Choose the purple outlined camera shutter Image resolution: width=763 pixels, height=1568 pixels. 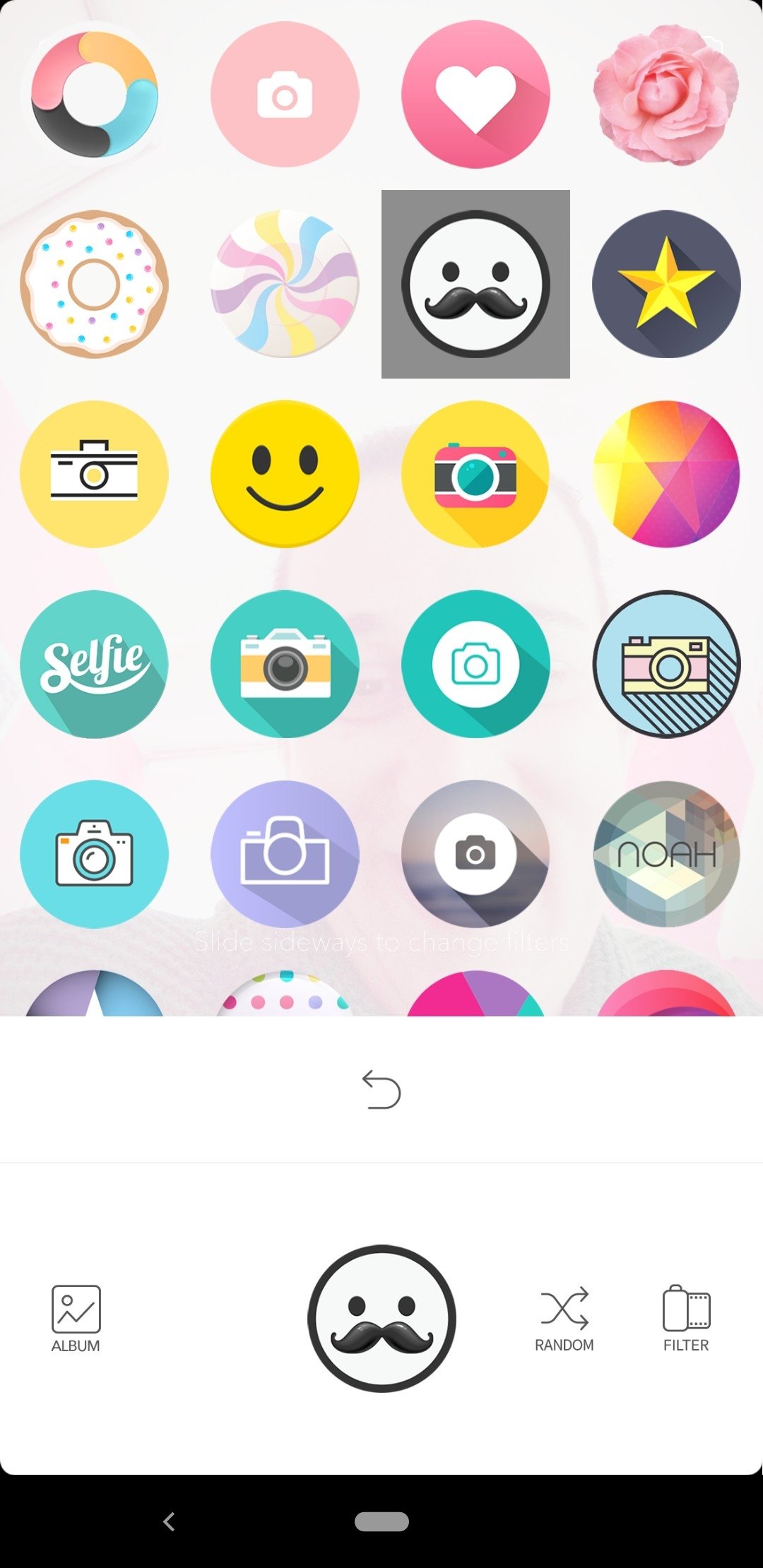click(285, 854)
